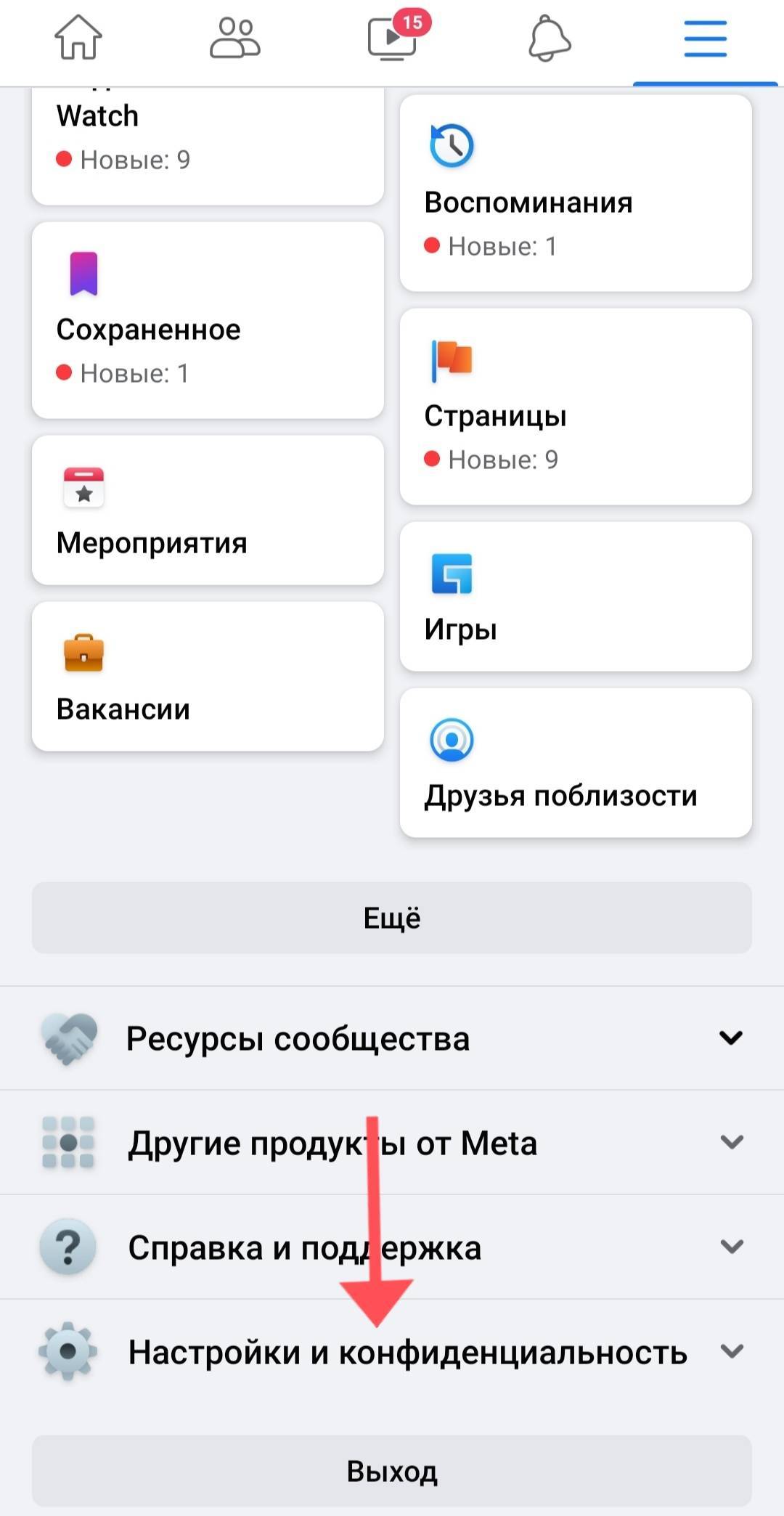Launch the Игры section
Screen dimensions: 784x1516
pos(576,596)
